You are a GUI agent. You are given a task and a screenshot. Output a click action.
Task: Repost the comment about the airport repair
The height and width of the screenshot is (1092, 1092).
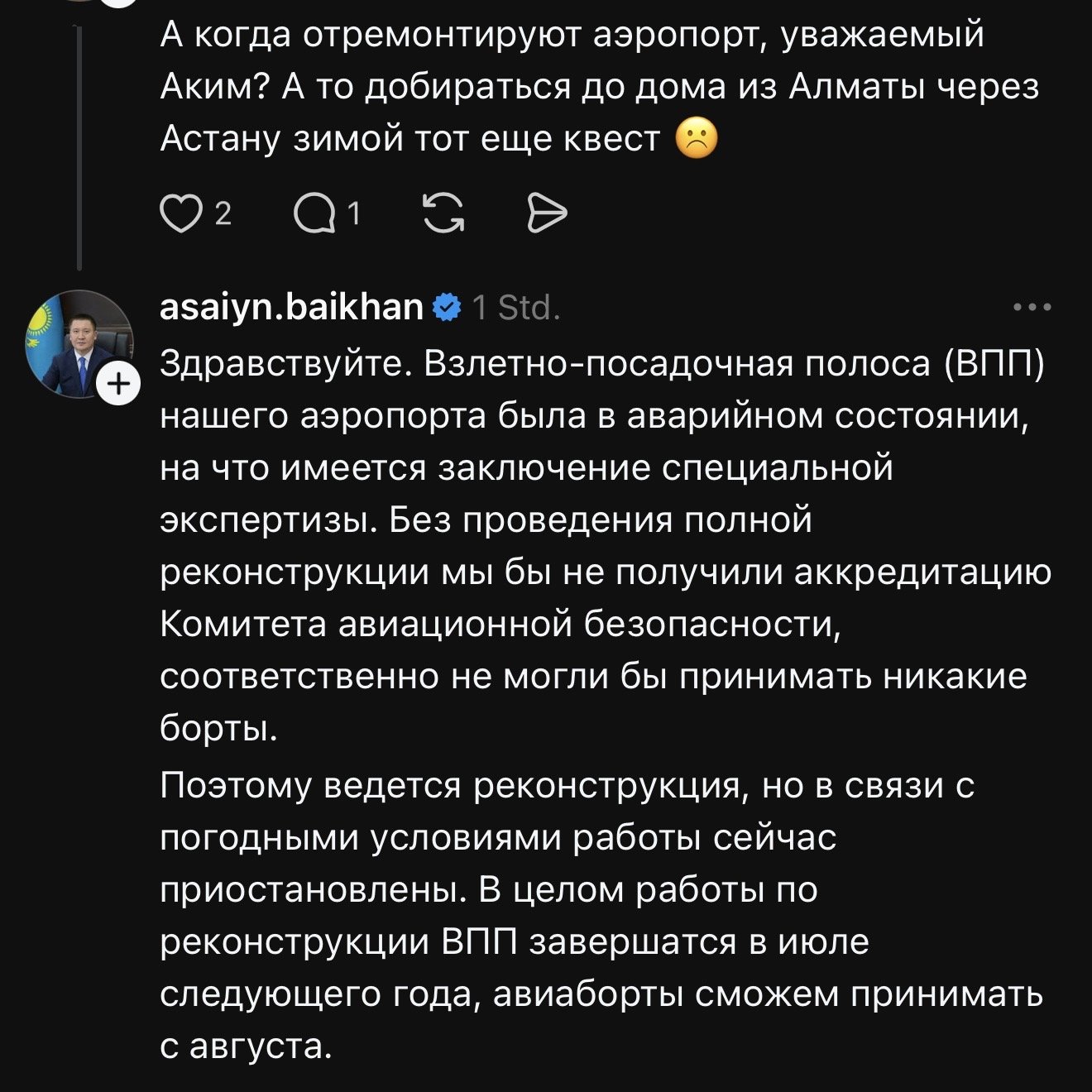[x=443, y=215]
